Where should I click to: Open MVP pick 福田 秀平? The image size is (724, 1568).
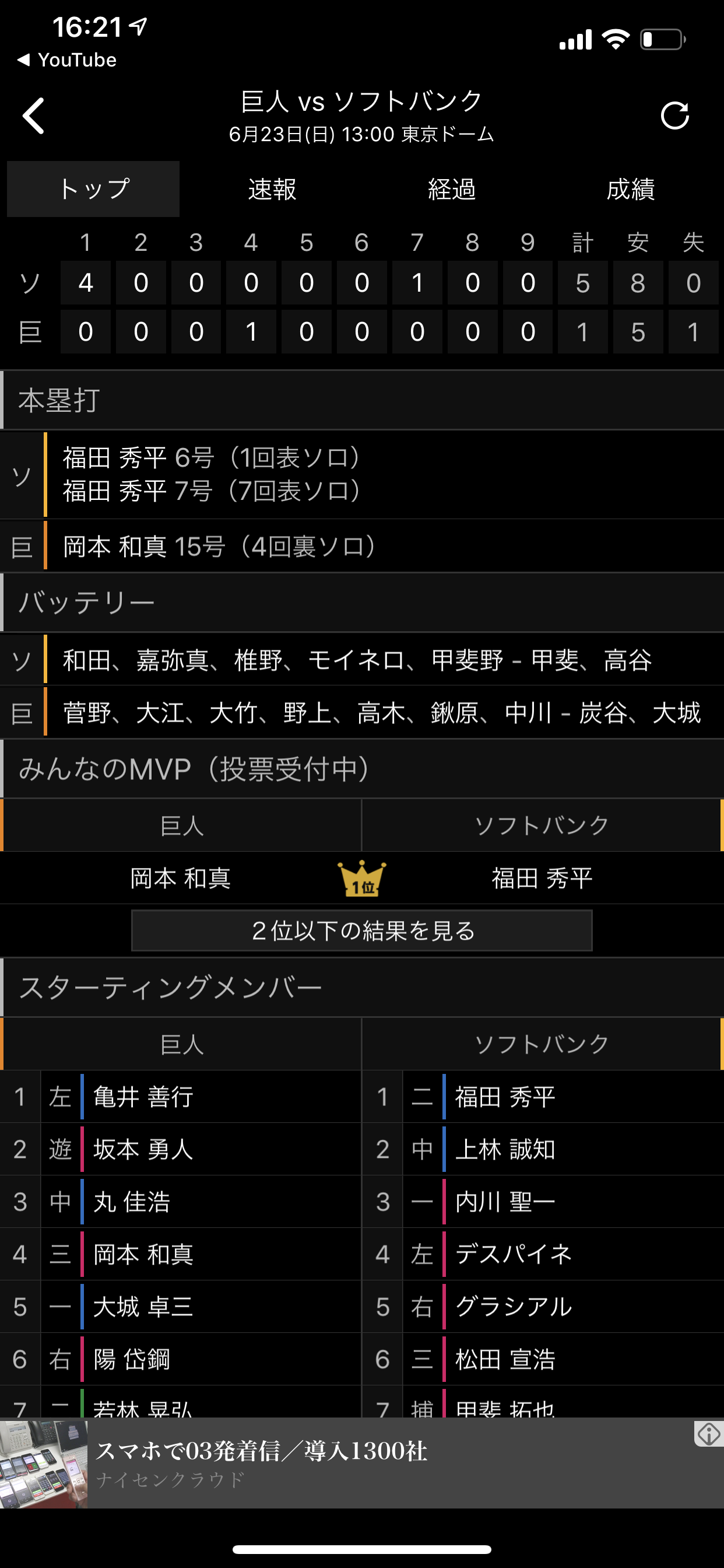click(542, 878)
